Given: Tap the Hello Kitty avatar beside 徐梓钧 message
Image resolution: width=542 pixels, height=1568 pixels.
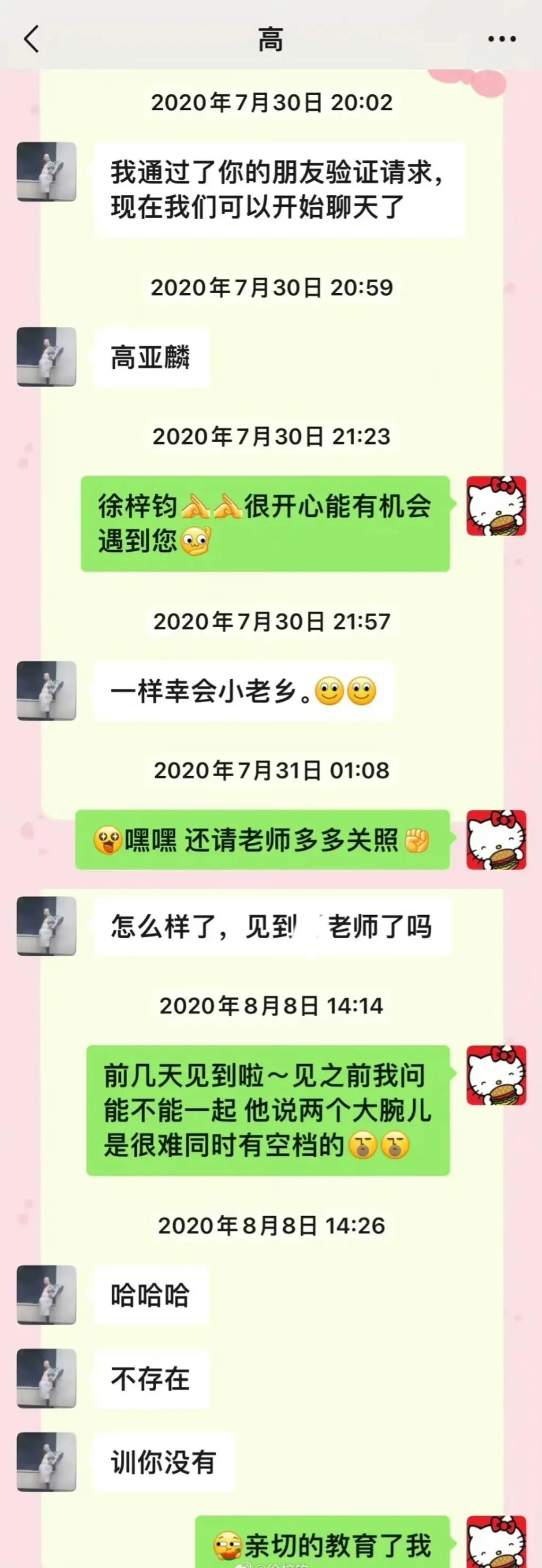Looking at the screenshot, I should [496, 506].
